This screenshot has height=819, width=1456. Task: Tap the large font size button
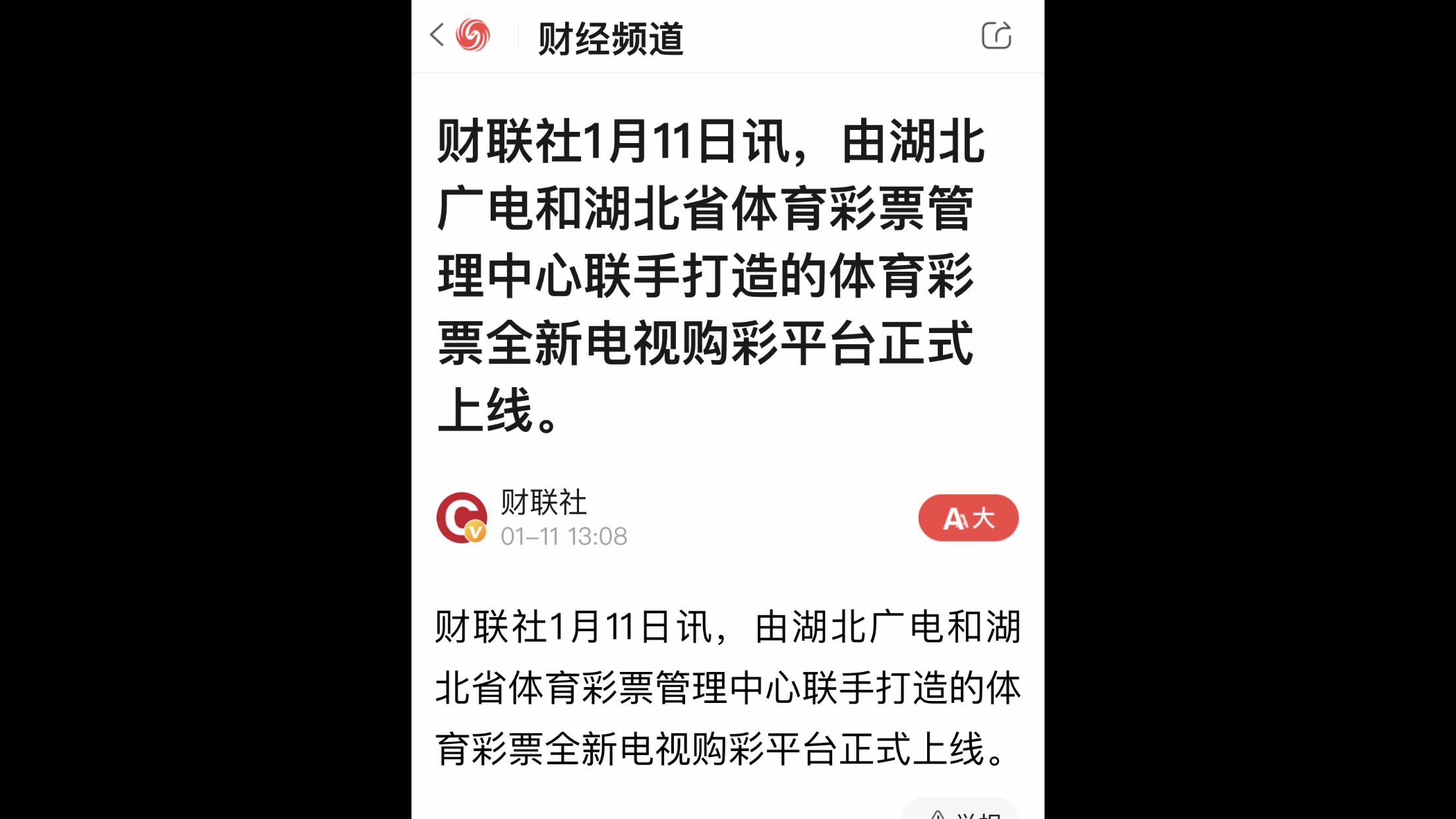tap(967, 518)
